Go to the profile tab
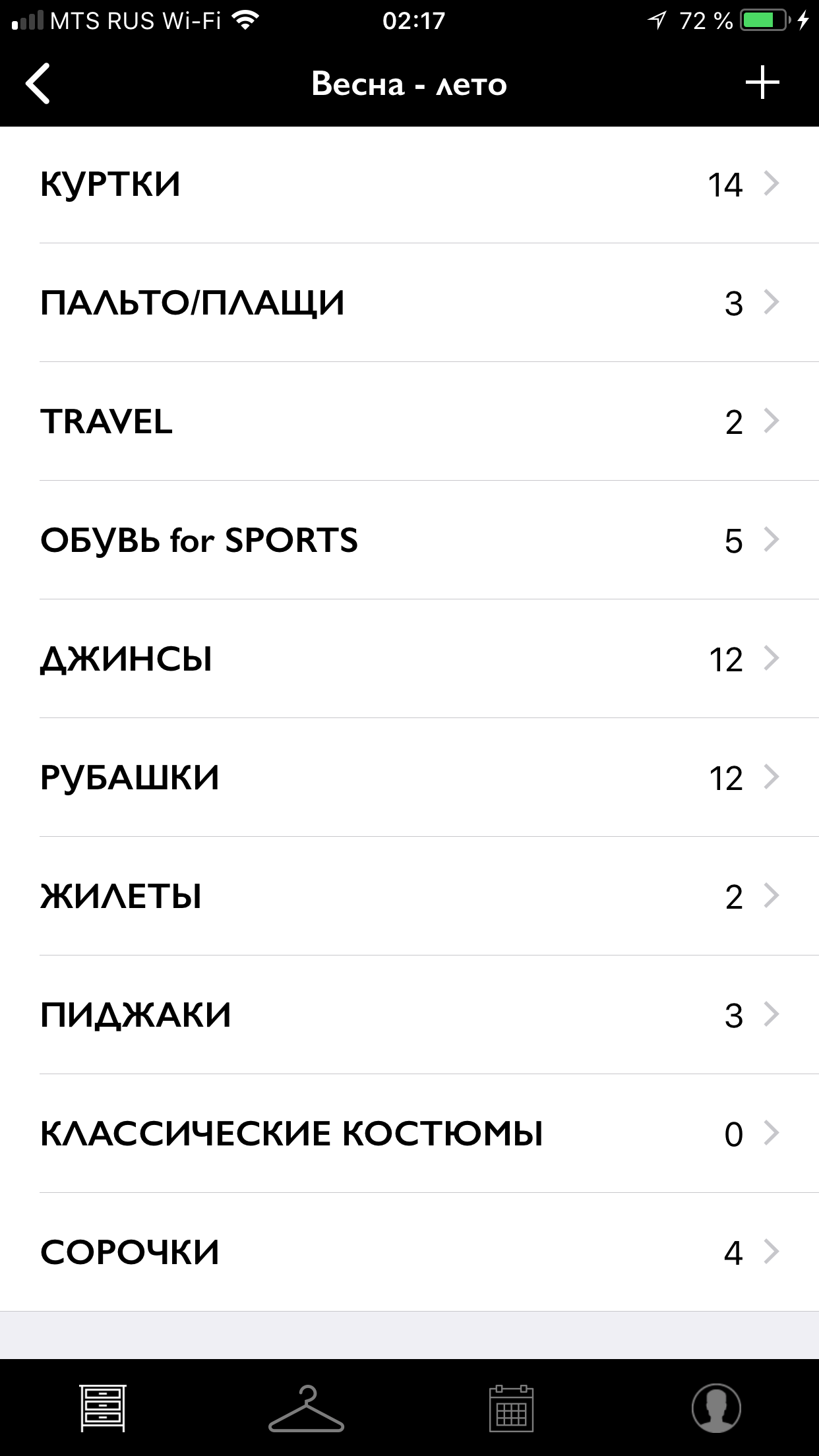The height and width of the screenshot is (1456, 819). click(x=716, y=1408)
